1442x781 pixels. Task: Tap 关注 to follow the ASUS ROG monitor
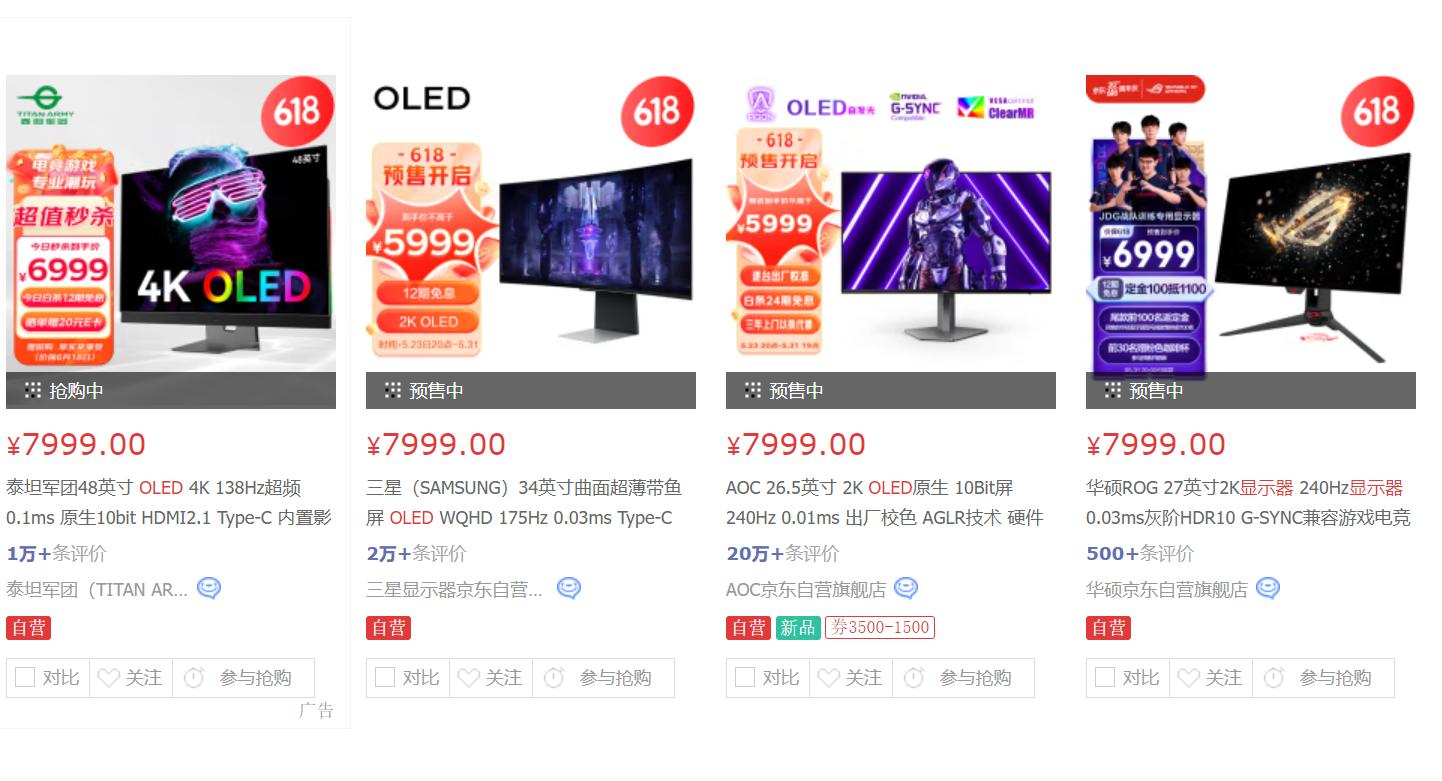1211,678
